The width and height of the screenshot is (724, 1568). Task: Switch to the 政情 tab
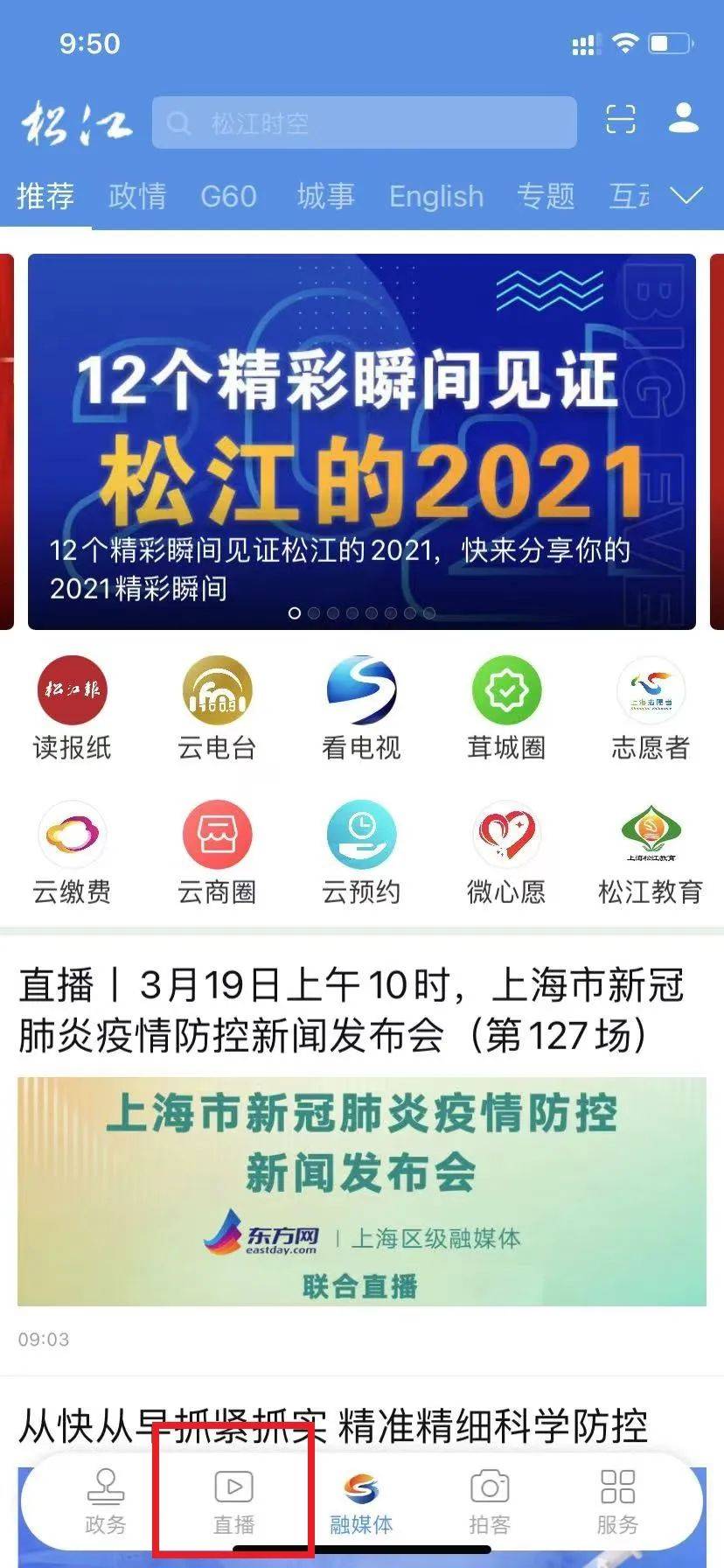click(x=137, y=196)
